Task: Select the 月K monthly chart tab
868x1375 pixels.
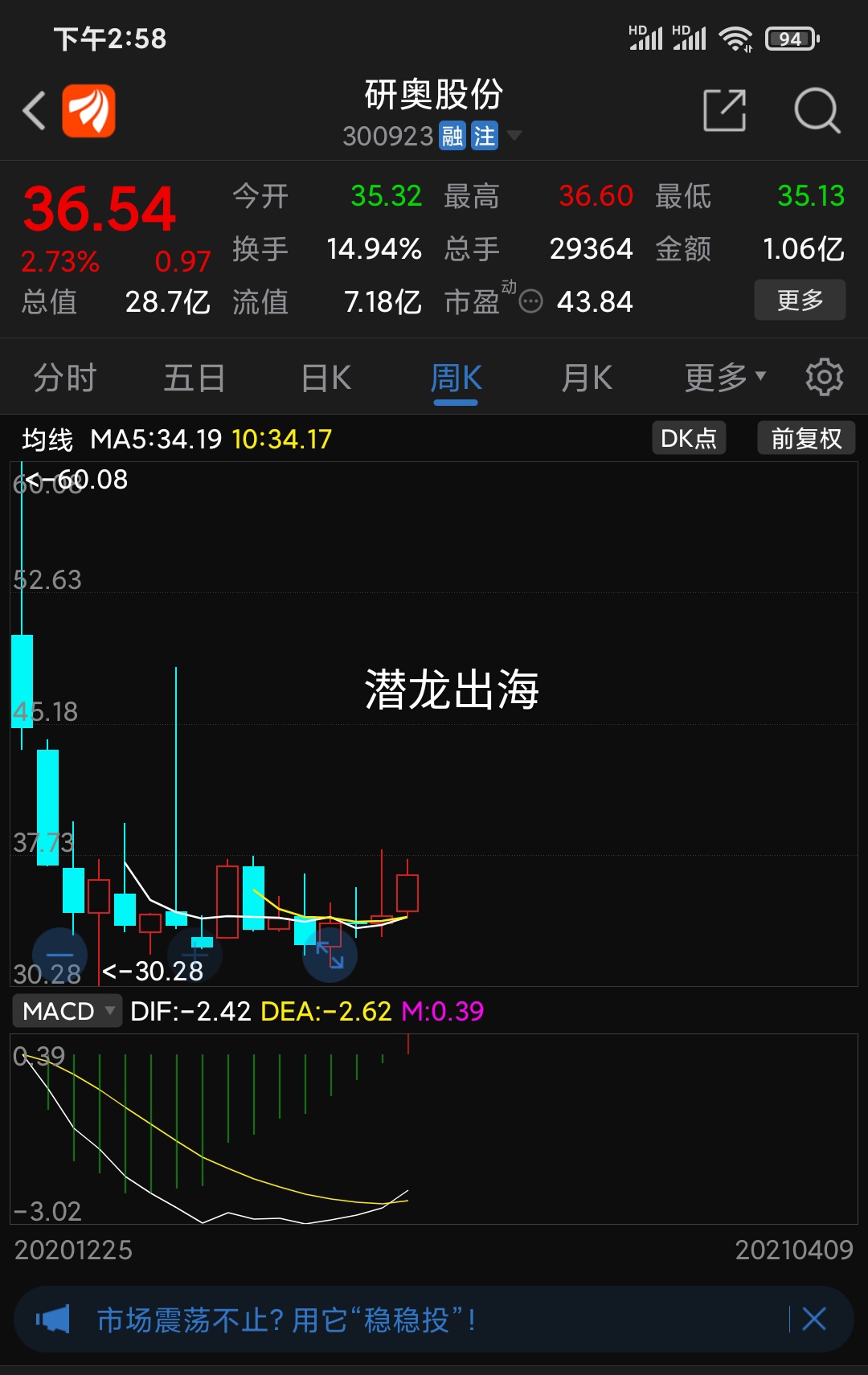Action: (x=586, y=376)
